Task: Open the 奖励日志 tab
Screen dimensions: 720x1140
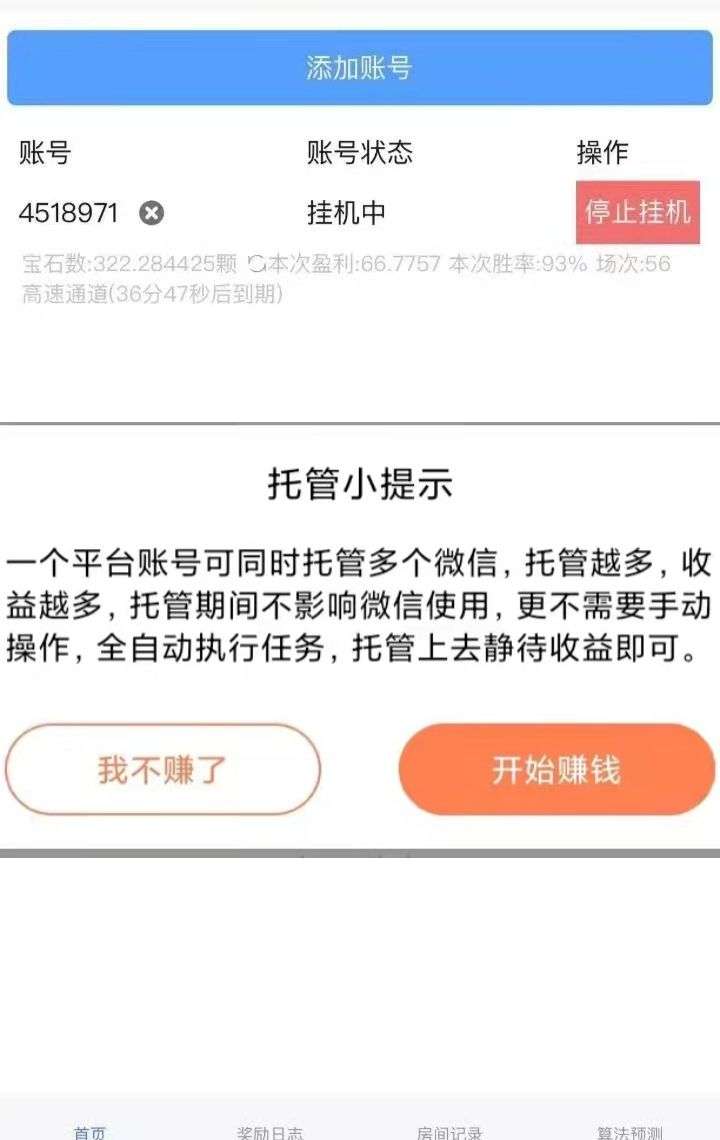Action: pos(270,1131)
